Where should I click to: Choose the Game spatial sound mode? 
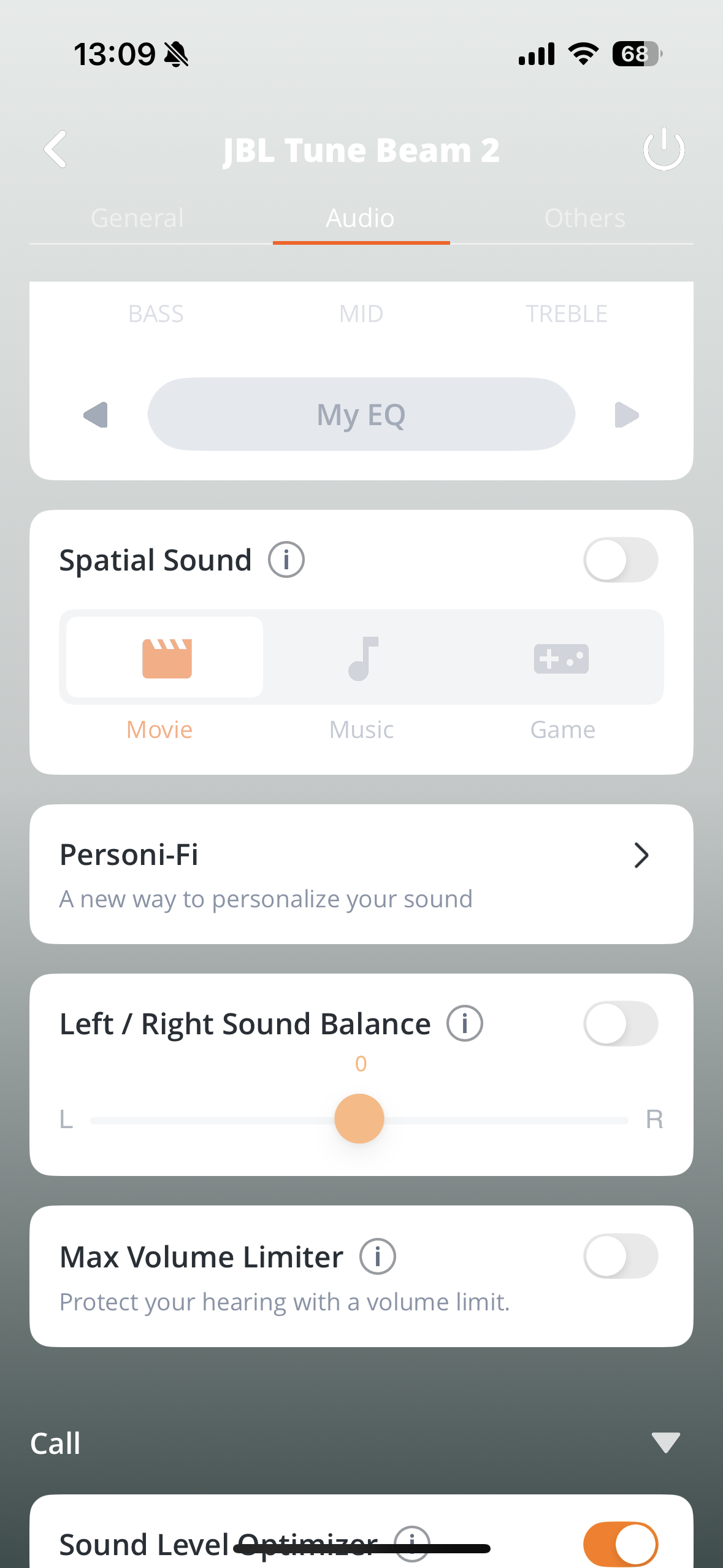tap(561, 658)
